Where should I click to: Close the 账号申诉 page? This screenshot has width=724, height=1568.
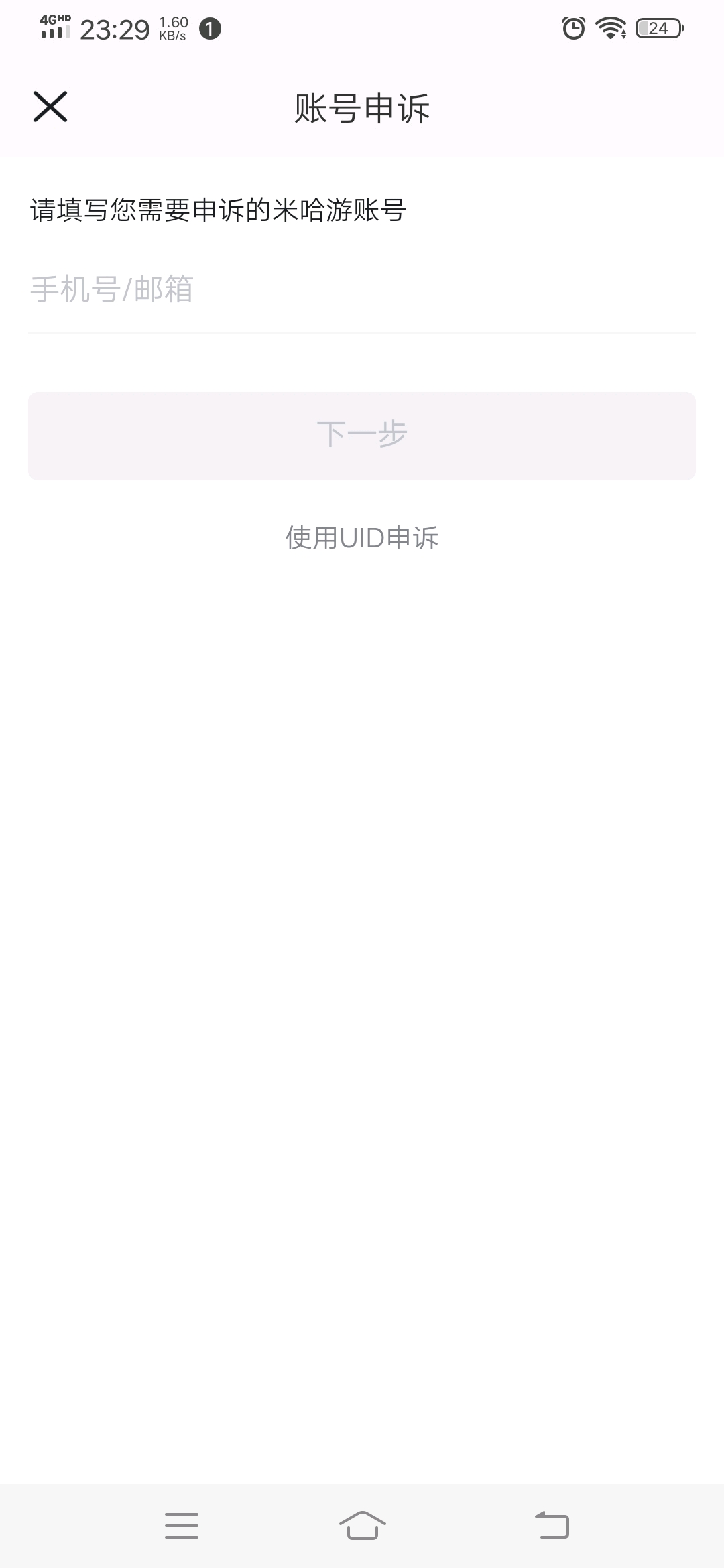pos(50,107)
